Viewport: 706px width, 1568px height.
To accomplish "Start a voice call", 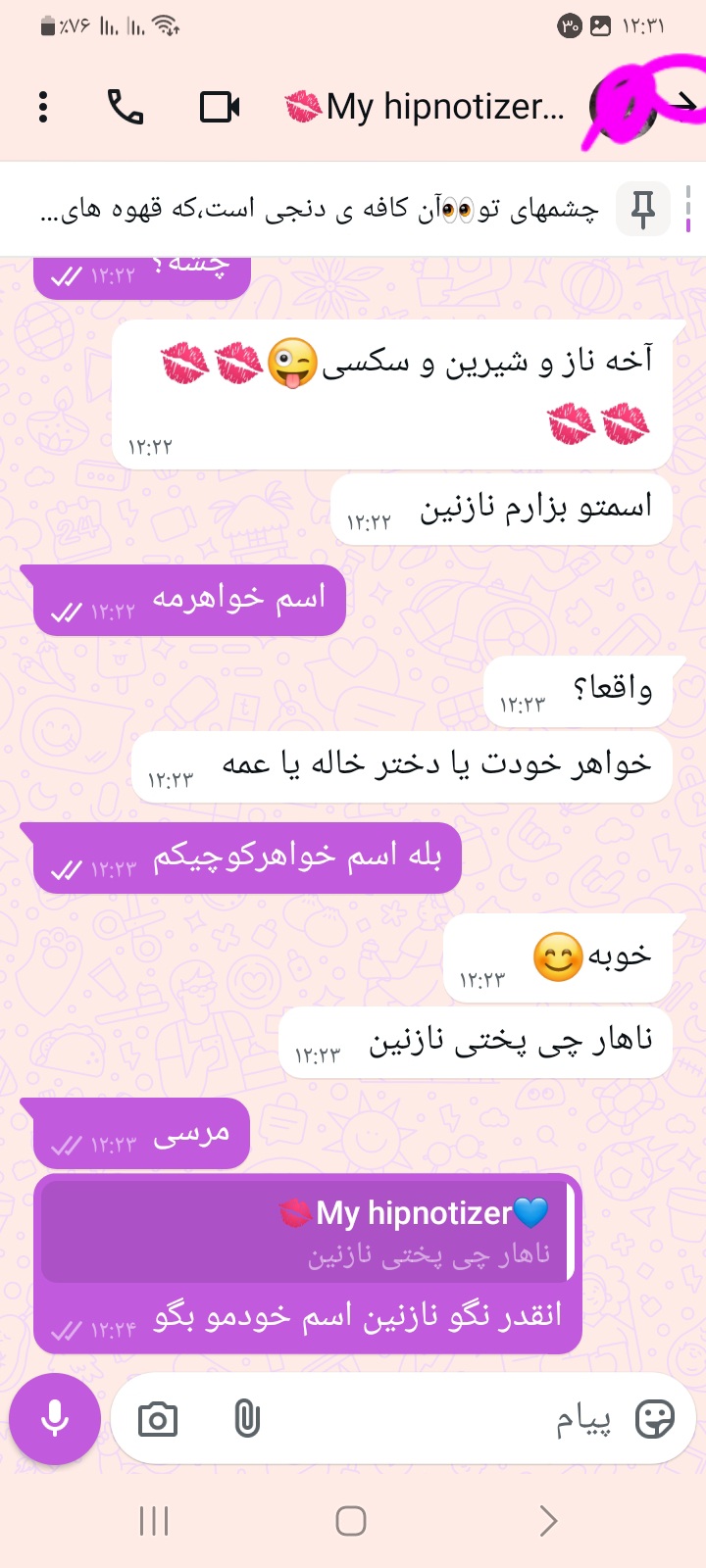I will tap(126, 107).
